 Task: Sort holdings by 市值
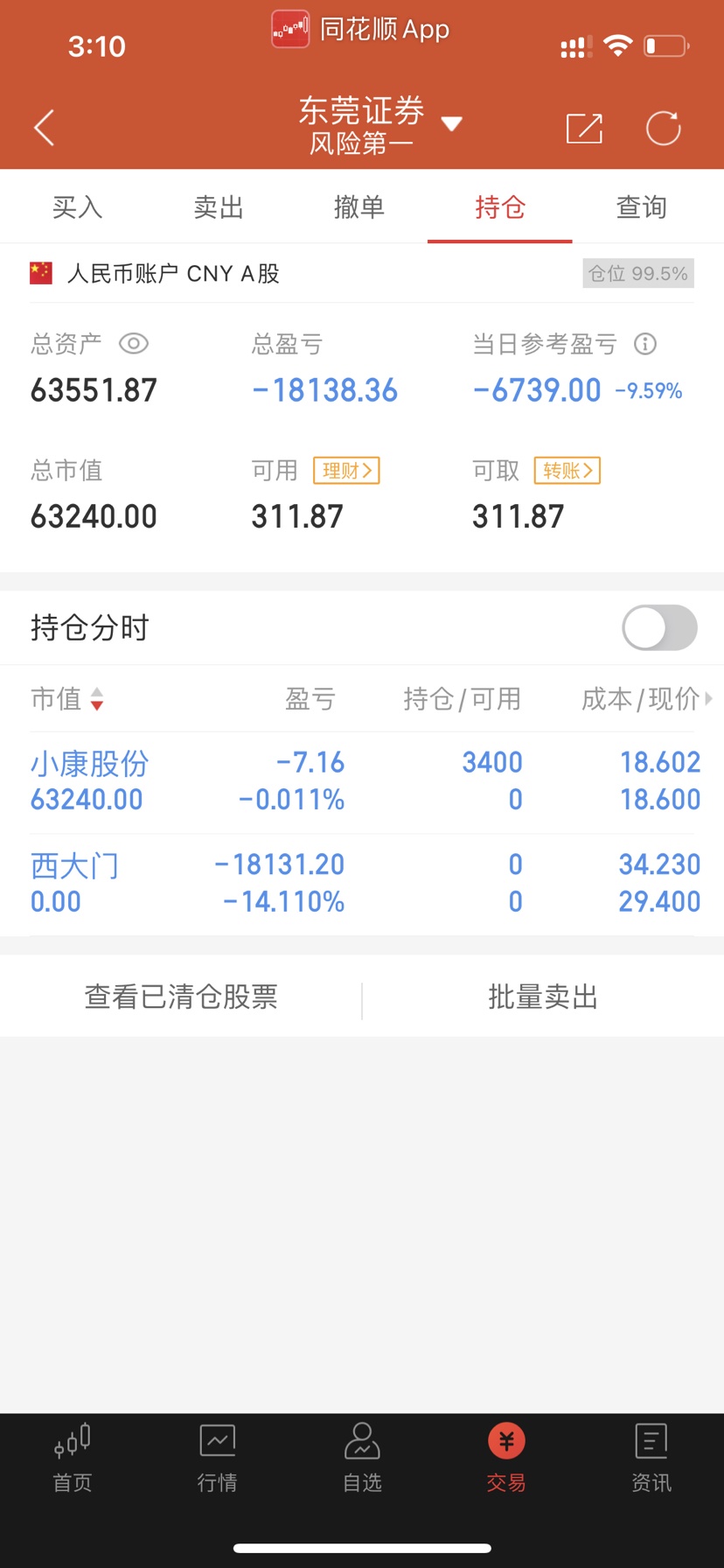(67, 698)
